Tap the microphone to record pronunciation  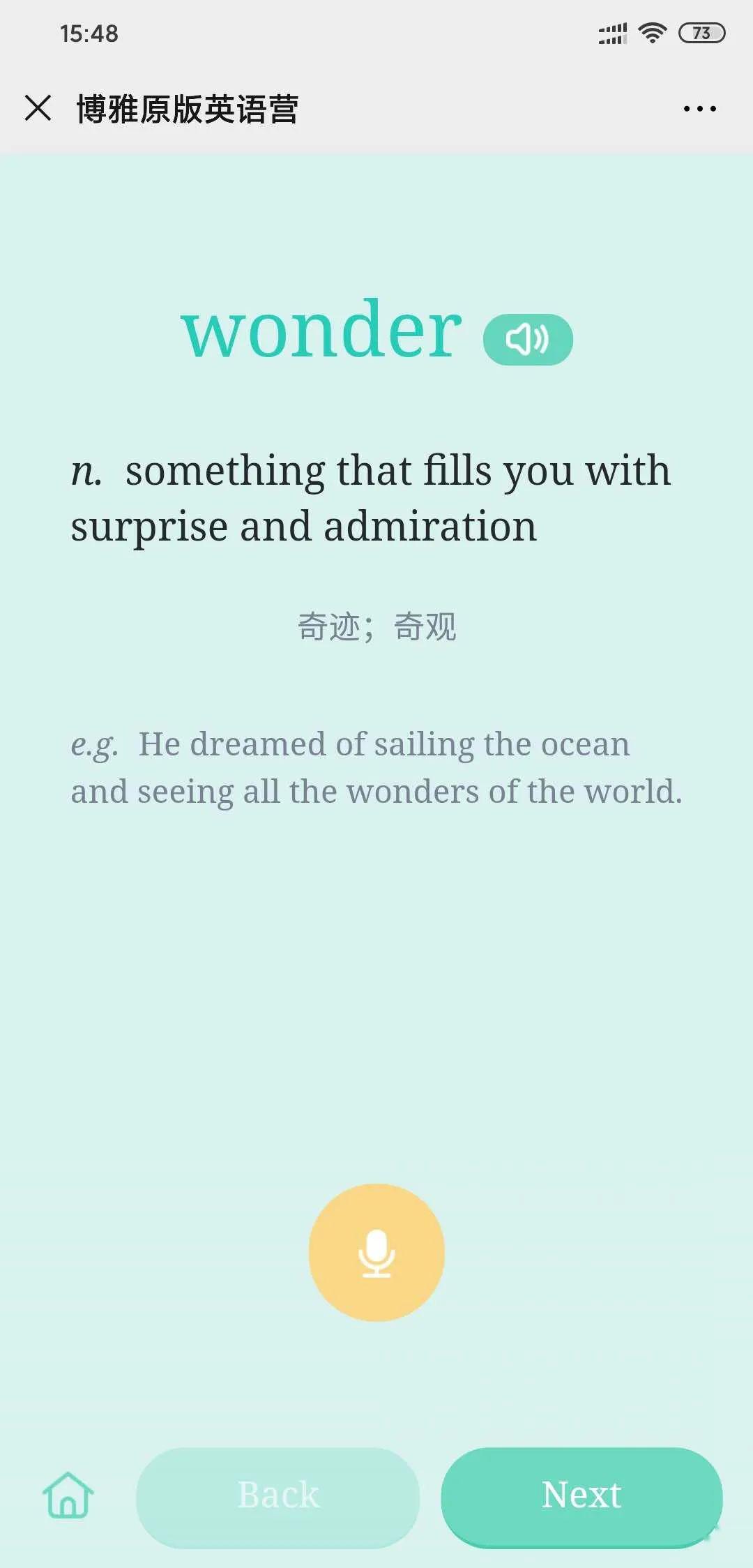coord(376,1252)
